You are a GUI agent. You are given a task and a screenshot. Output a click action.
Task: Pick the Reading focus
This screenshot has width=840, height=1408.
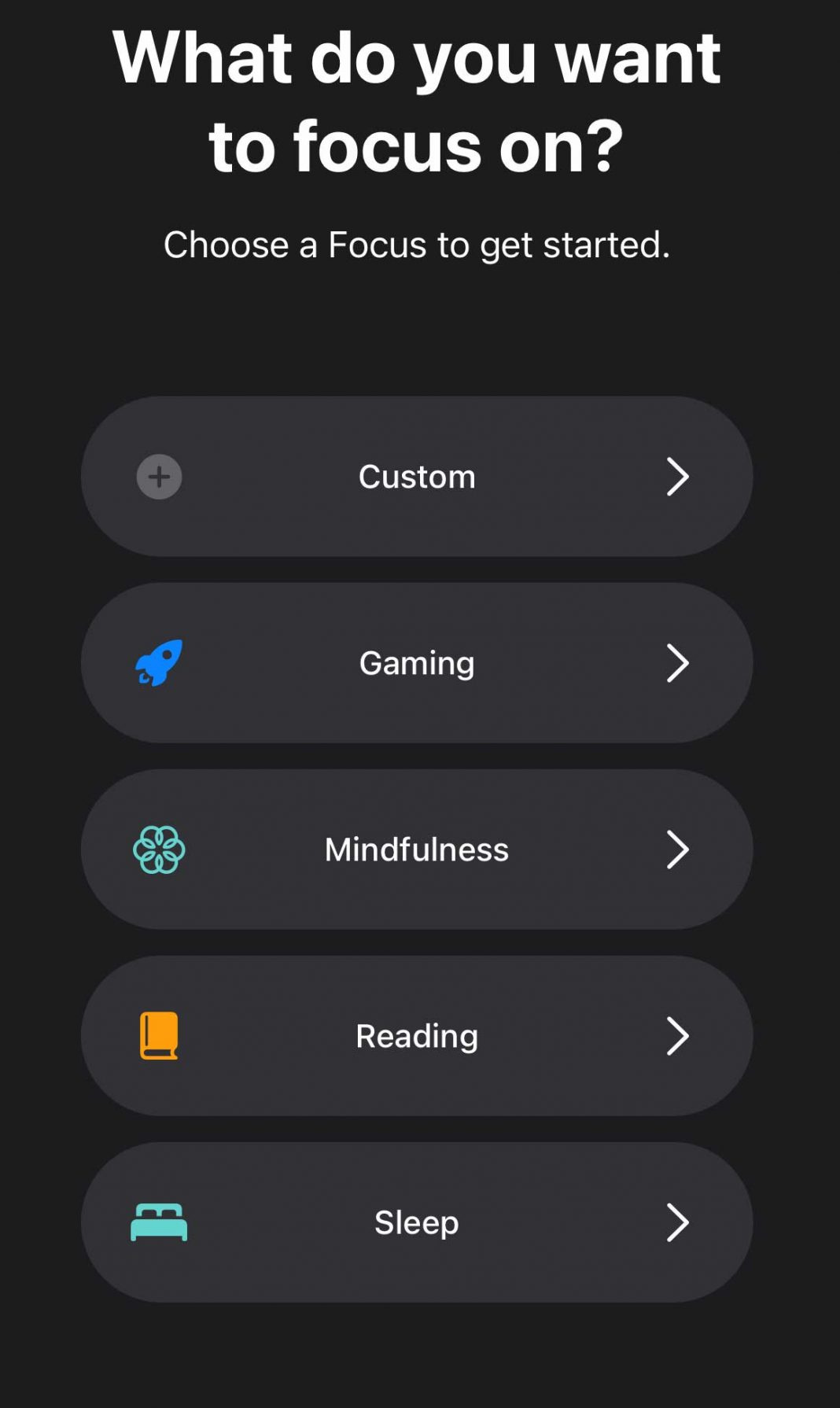416,1036
